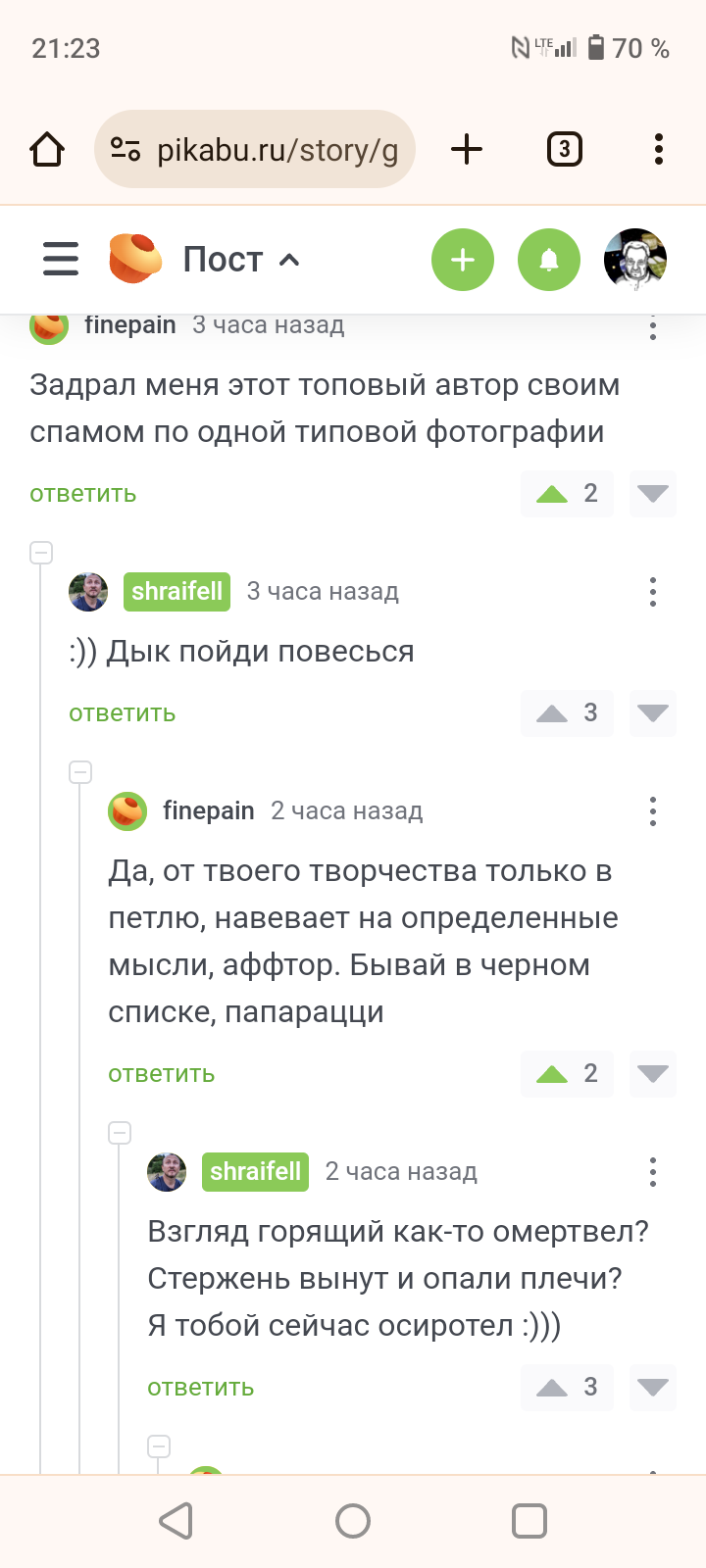This screenshot has height=1568, width=706.
Task: Reply to the comment about топовый автор
Action: click(x=83, y=494)
